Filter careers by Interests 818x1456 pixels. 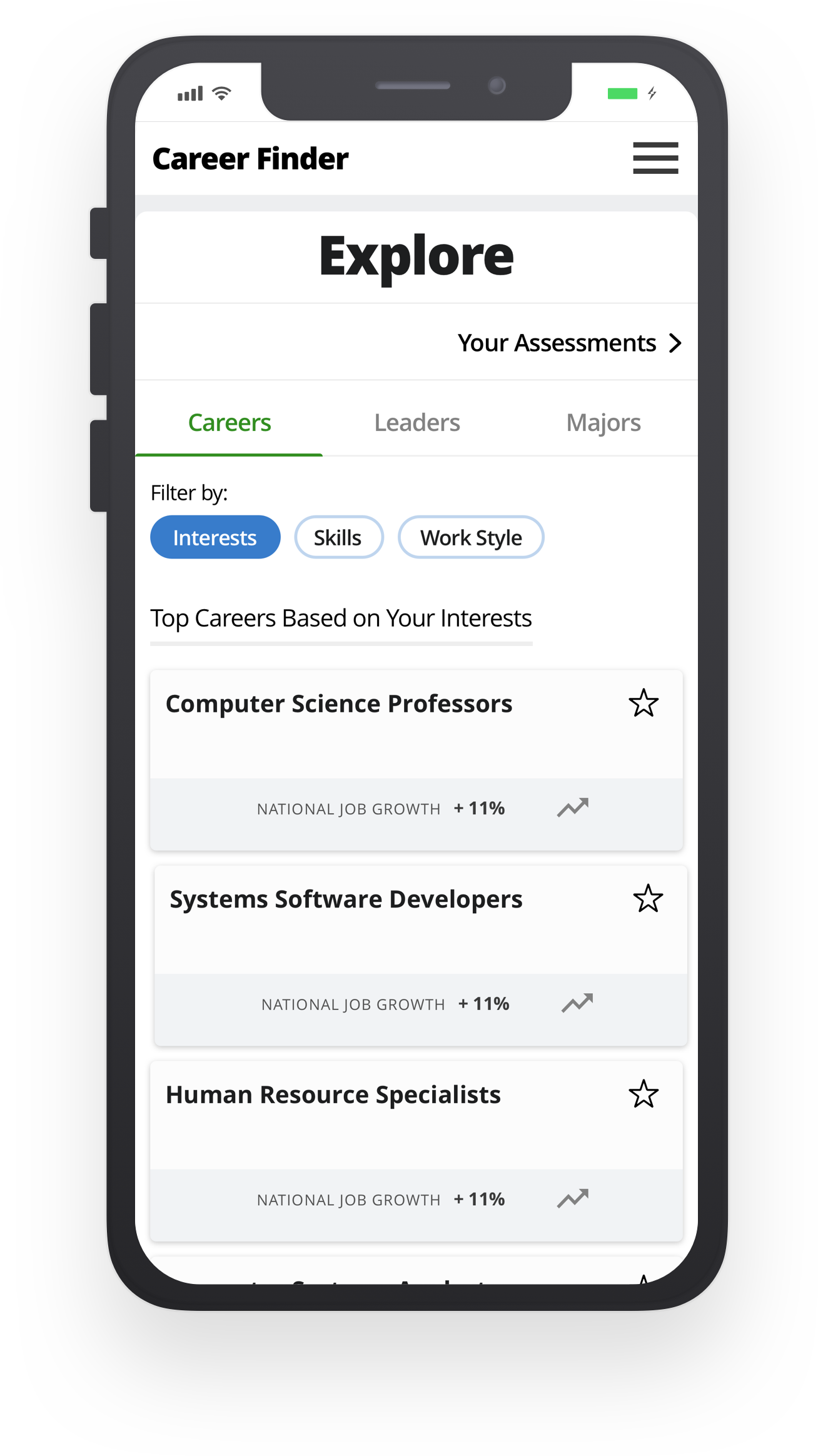[215, 537]
